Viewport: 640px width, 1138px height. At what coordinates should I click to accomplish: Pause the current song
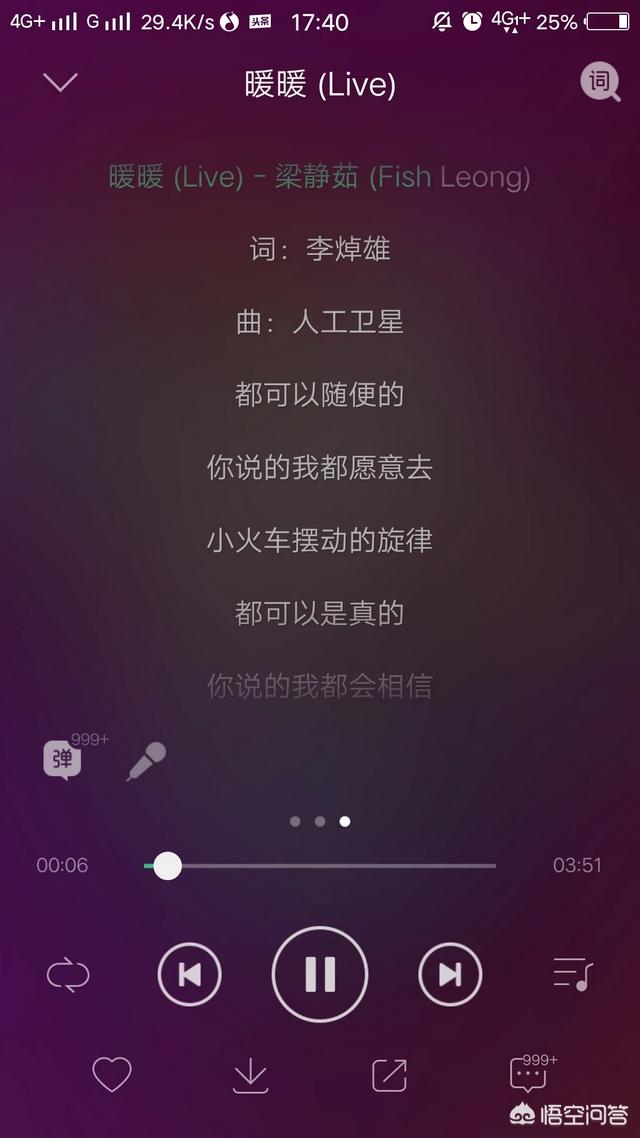[320, 974]
